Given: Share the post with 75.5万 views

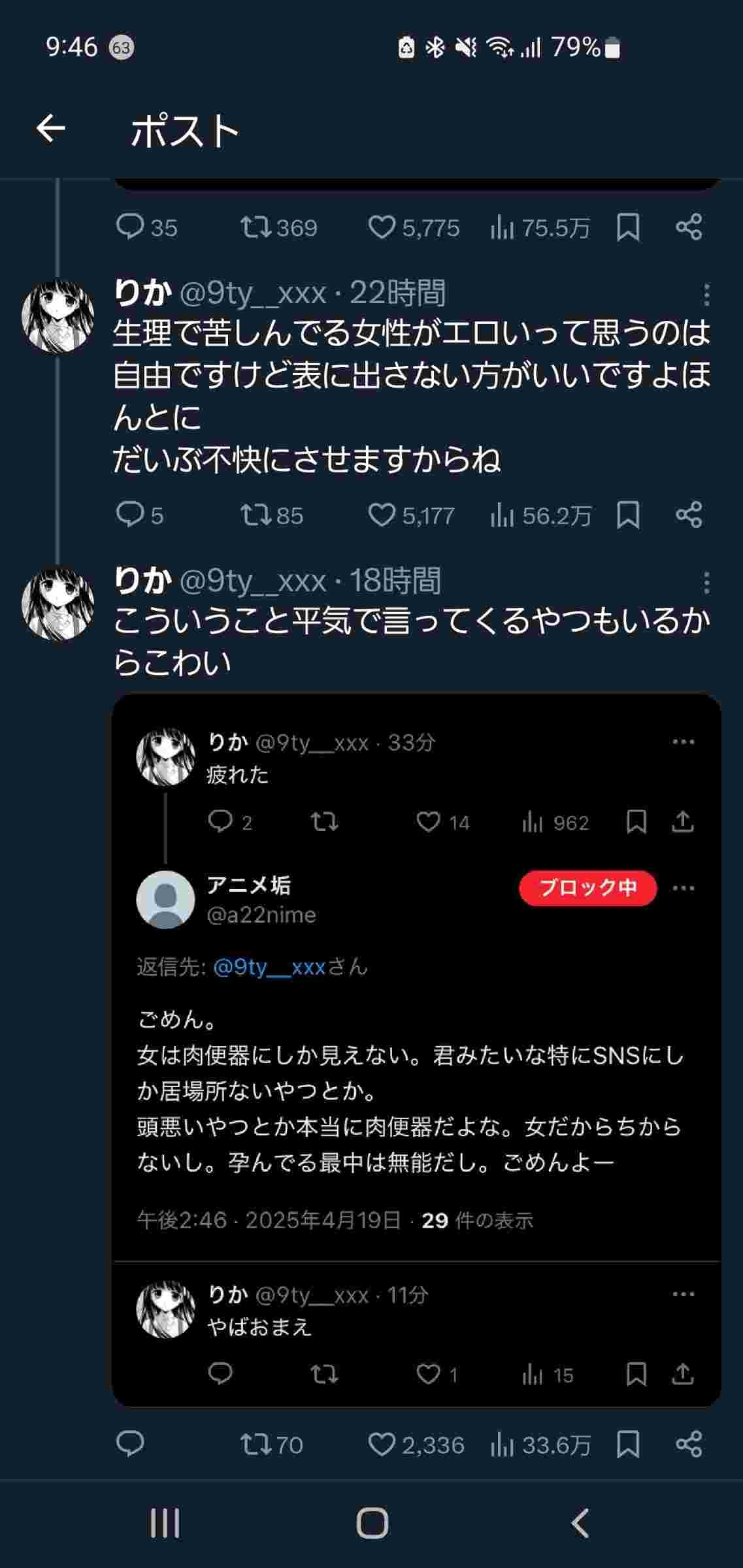Looking at the screenshot, I should [x=689, y=227].
